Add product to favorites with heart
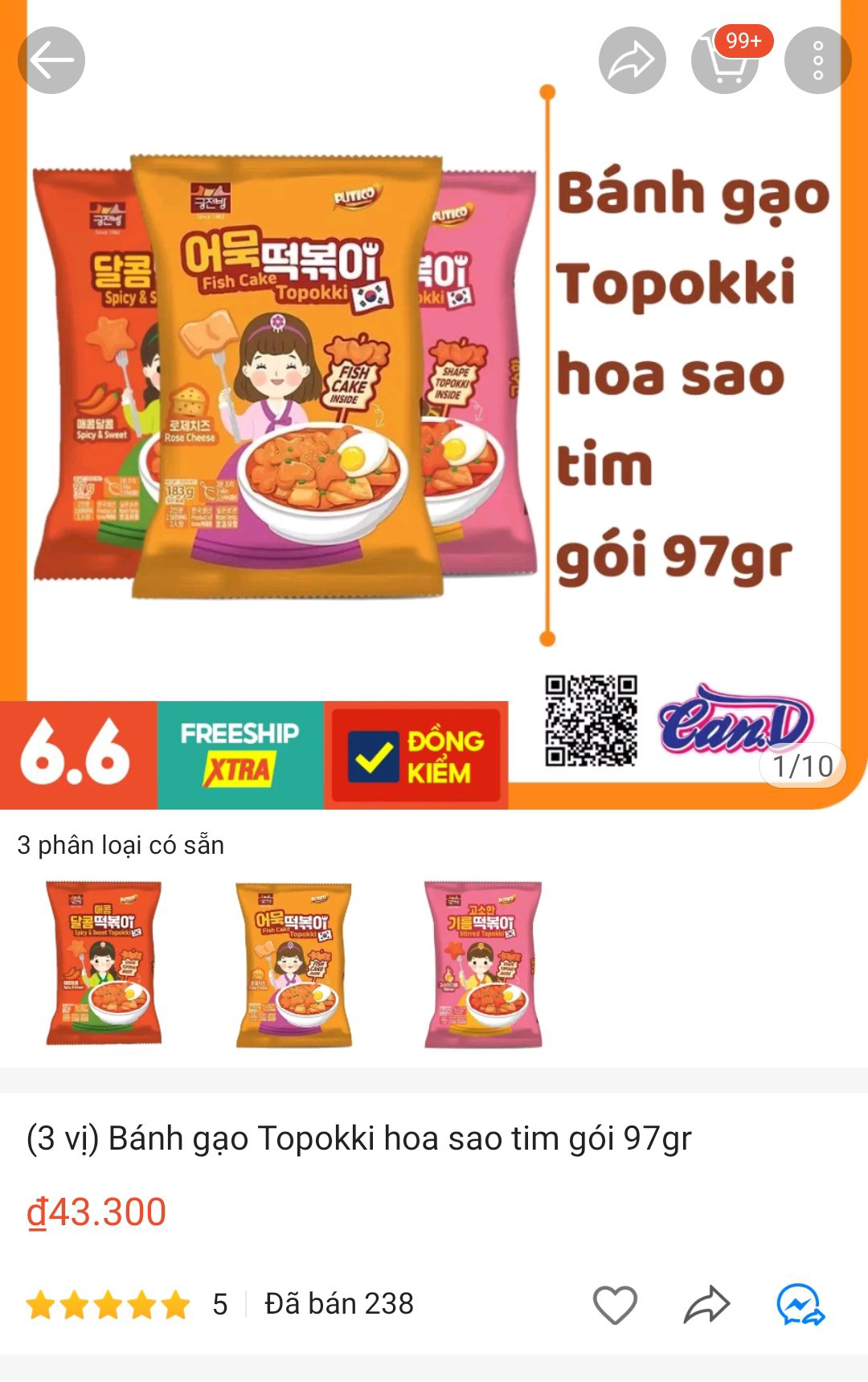The width and height of the screenshot is (868, 1382). click(615, 1304)
